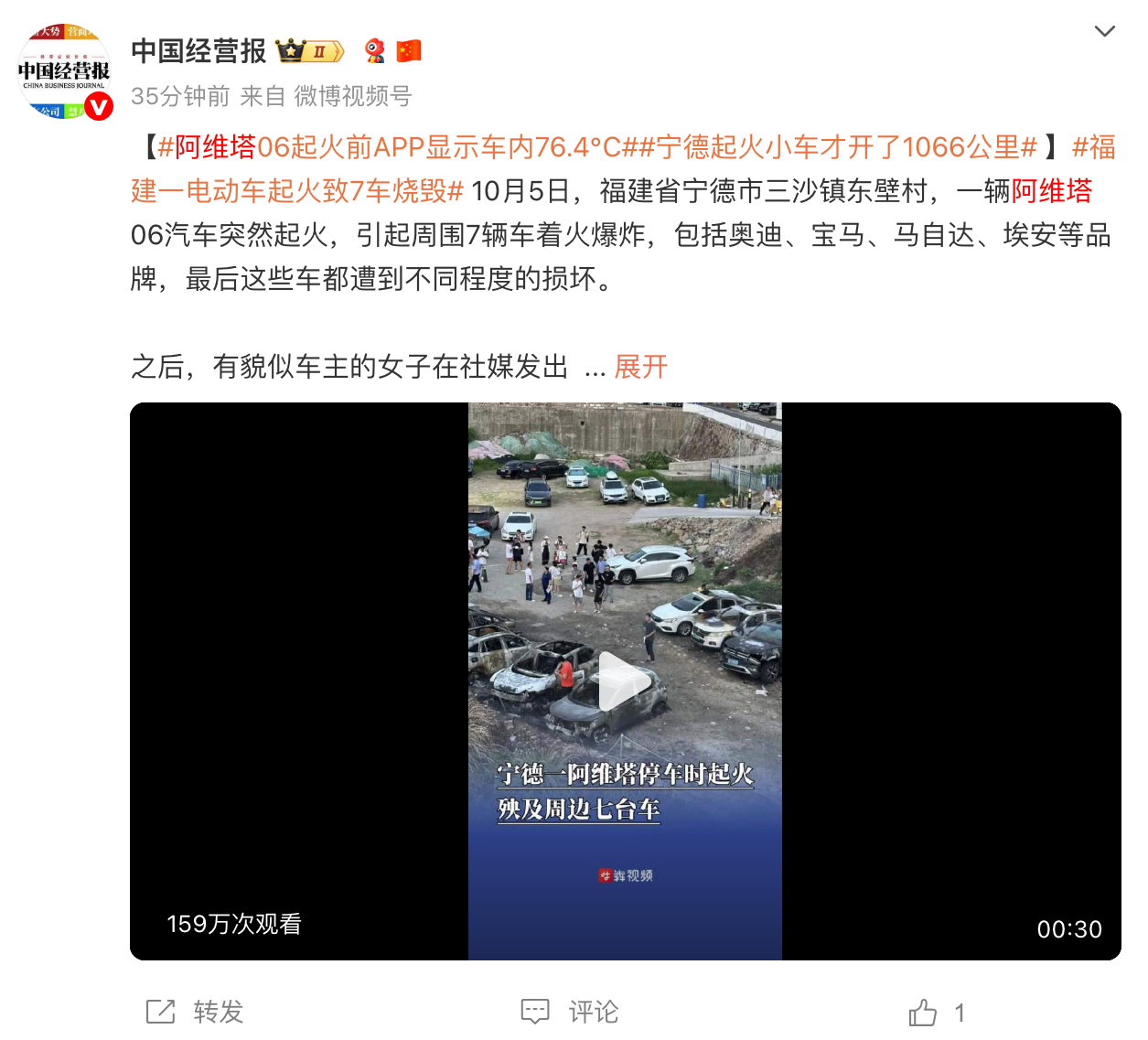Viewport: 1148px width, 1040px height.
Task: Open comments via 评论
Action: (571, 1012)
